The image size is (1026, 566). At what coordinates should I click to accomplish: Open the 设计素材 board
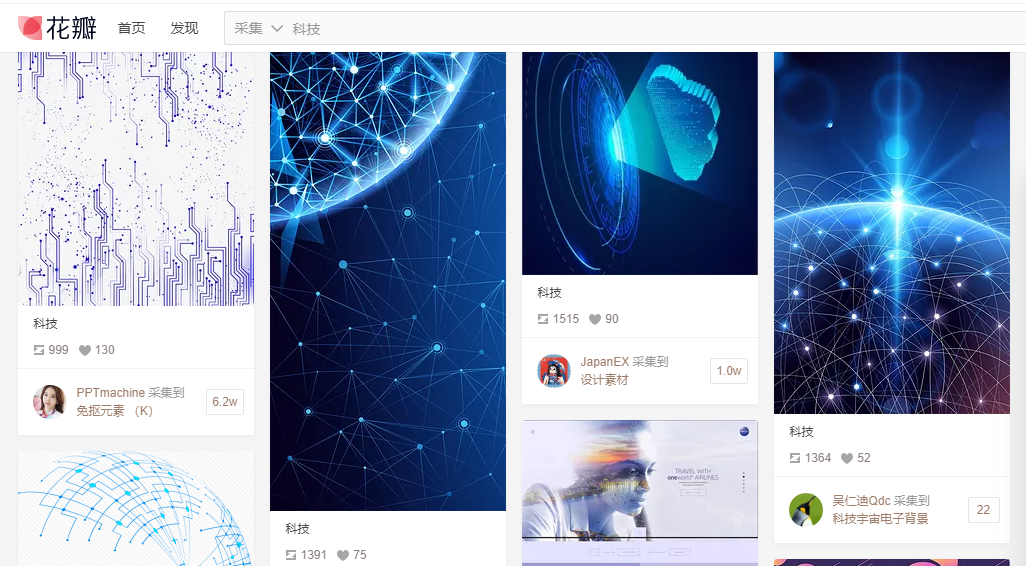pos(604,380)
